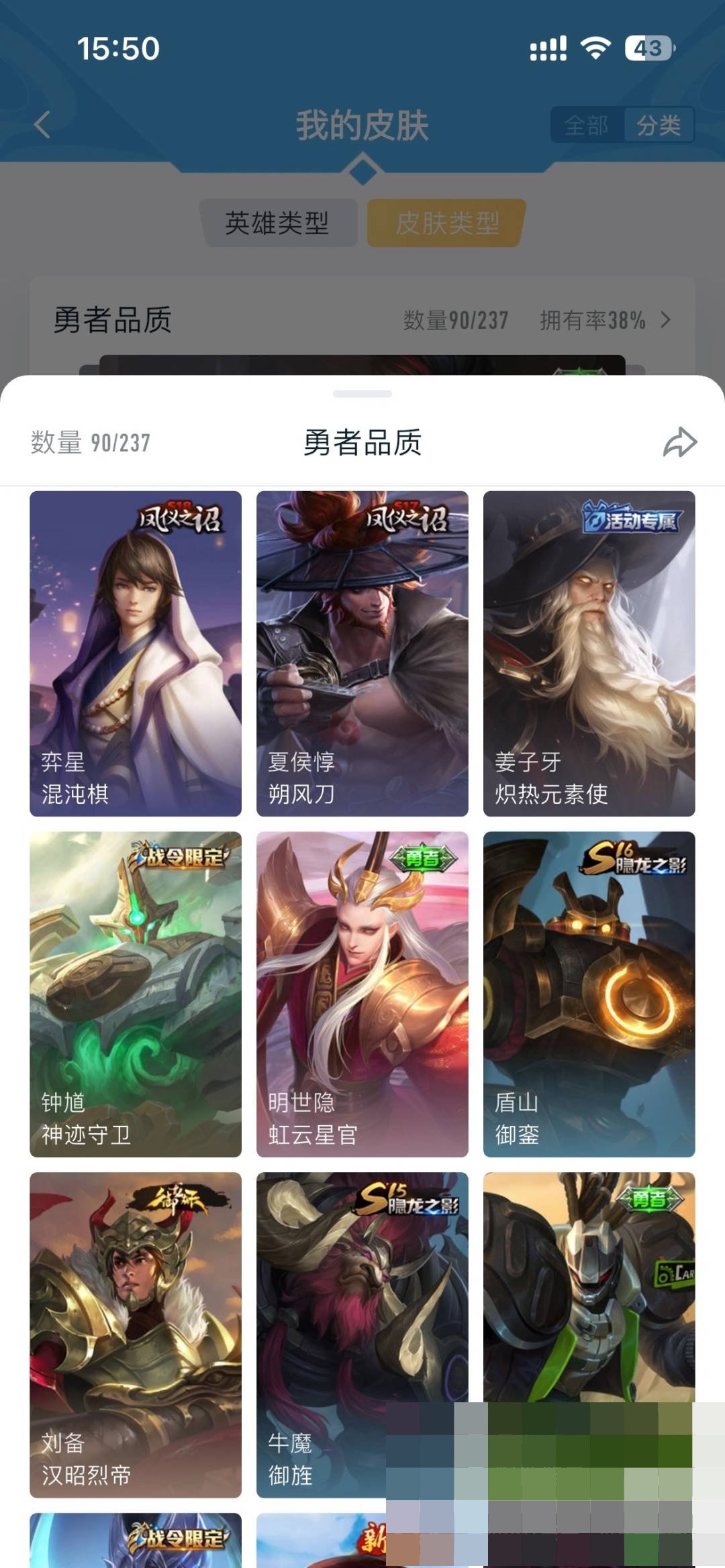This screenshot has width=725, height=1568.
Task: Open the 明世隐 虹云星官 skin thumbnail
Action: point(362,986)
